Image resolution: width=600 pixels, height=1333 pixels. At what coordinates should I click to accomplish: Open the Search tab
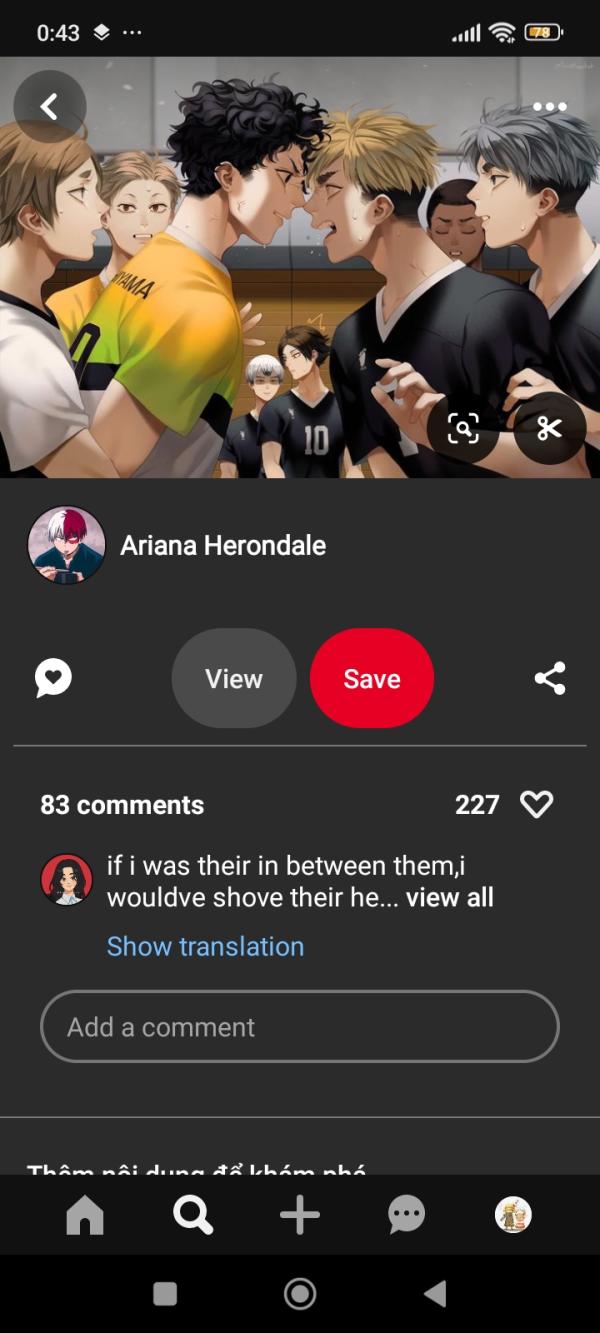click(x=192, y=1215)
